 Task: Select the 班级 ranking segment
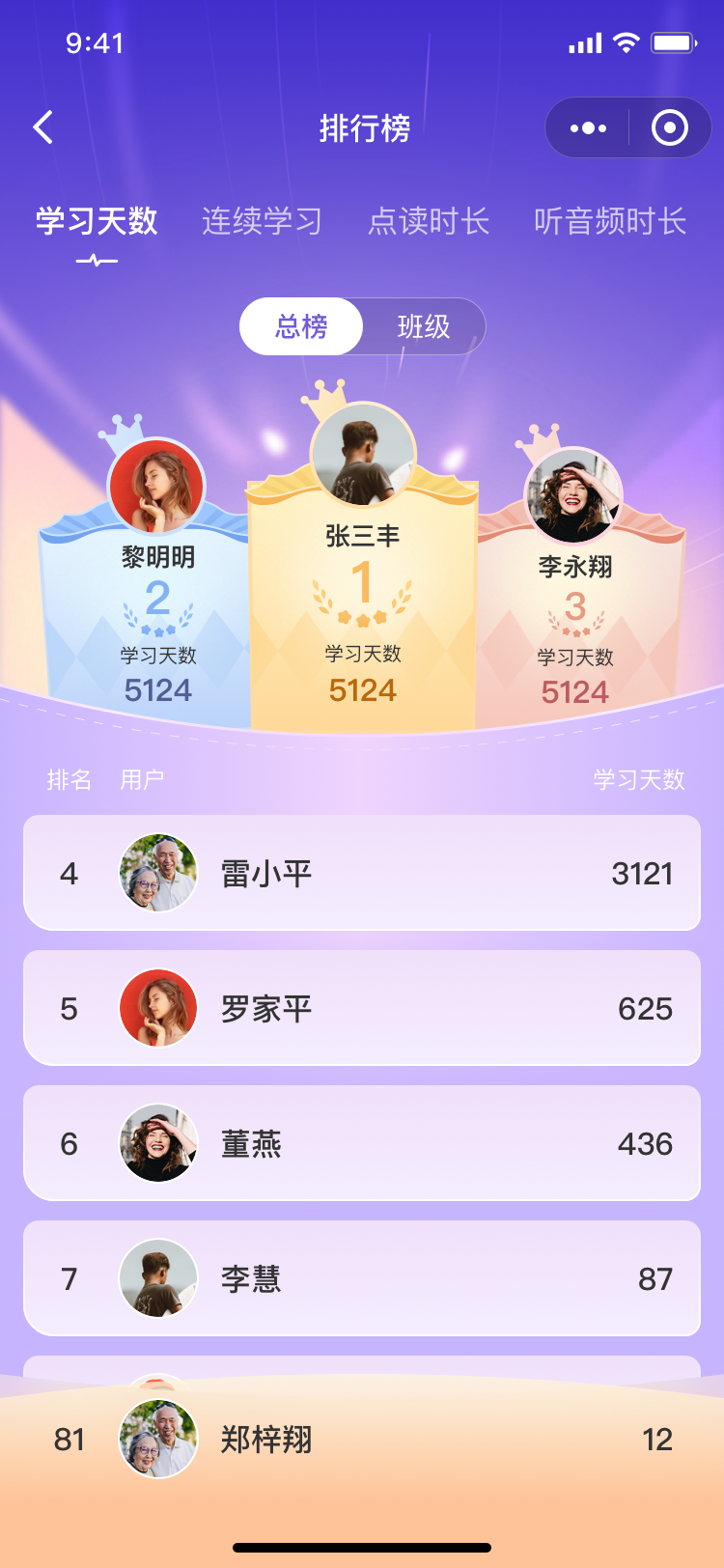(x=424, y=326)
